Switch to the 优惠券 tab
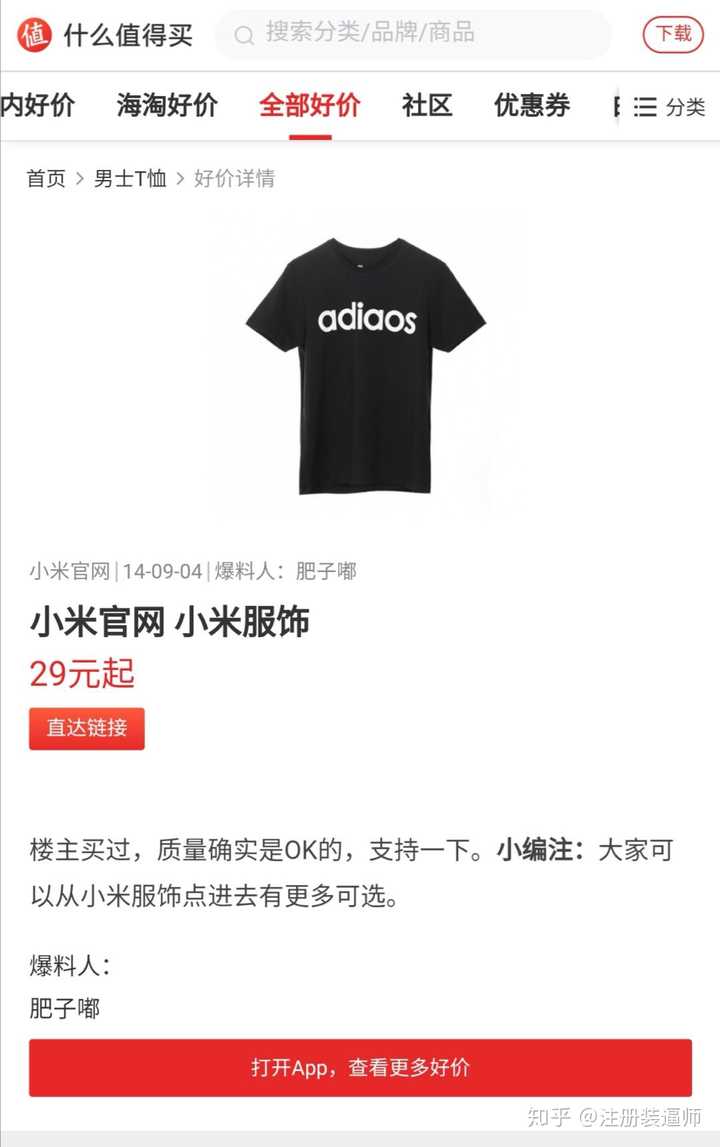This screenshot has width=720, height=1147. (x=532, y=106)
